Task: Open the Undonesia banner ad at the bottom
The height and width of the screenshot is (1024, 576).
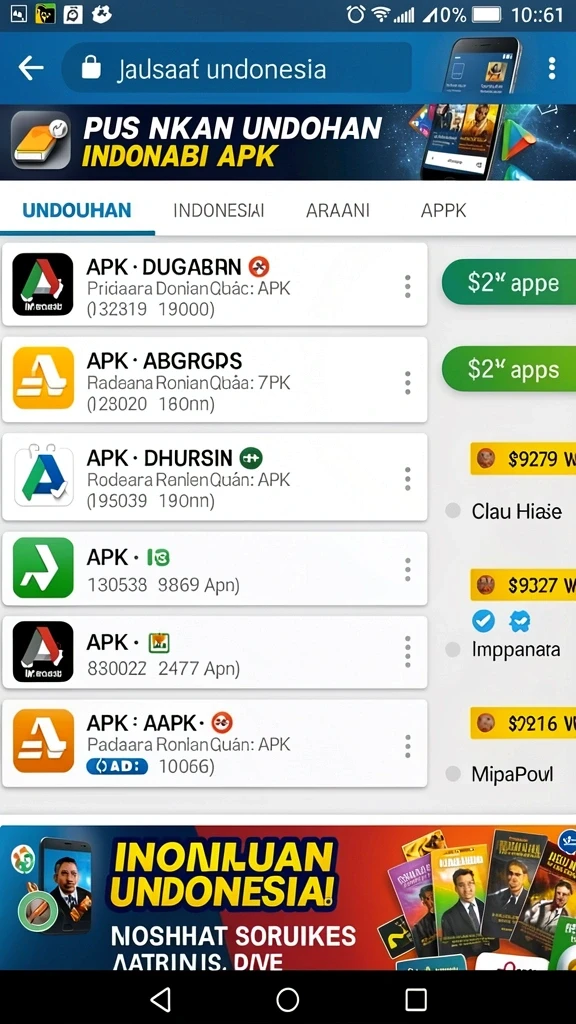Action: click(288, 898)
